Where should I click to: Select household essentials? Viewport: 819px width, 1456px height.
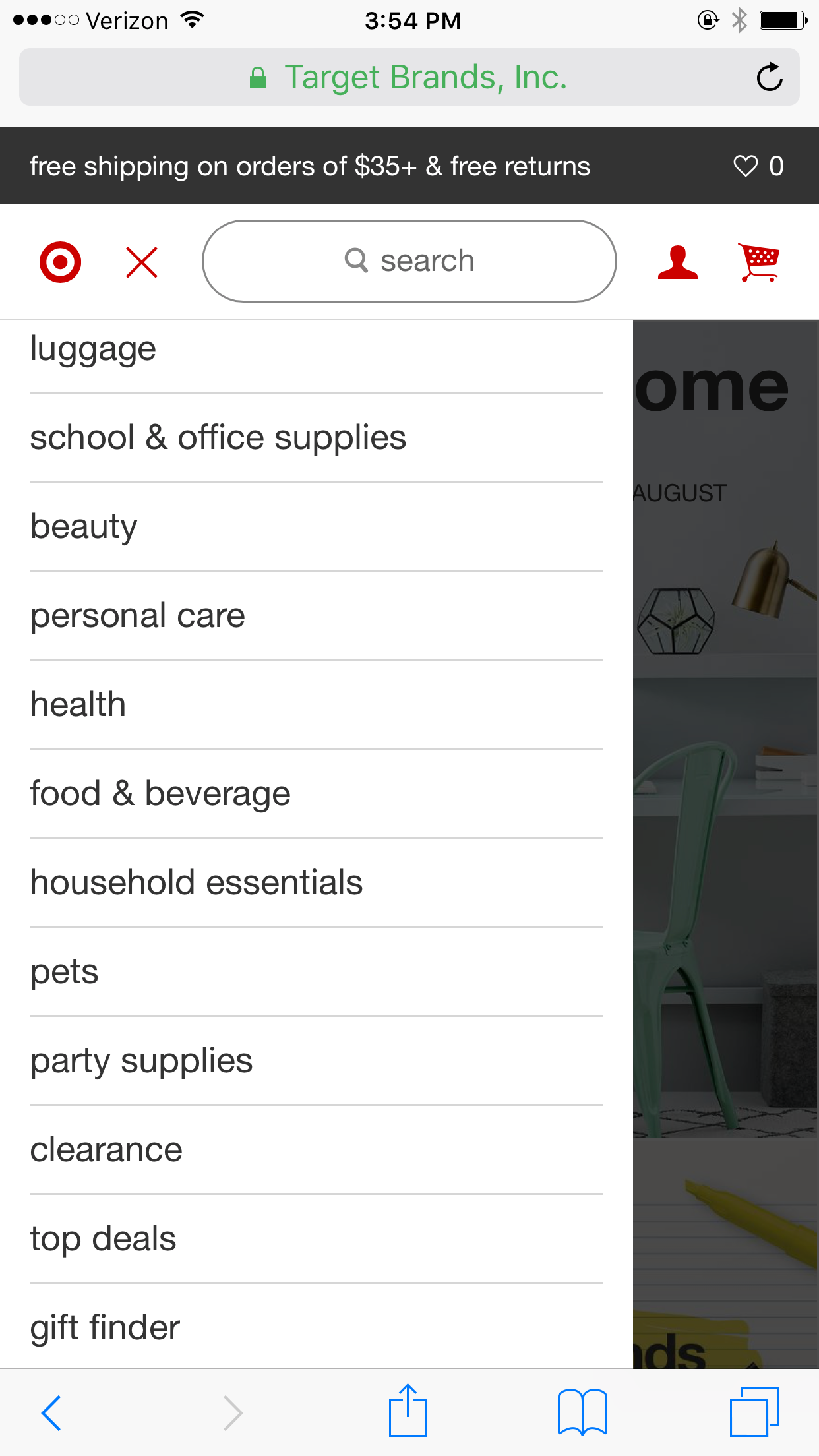click(196, 883)
